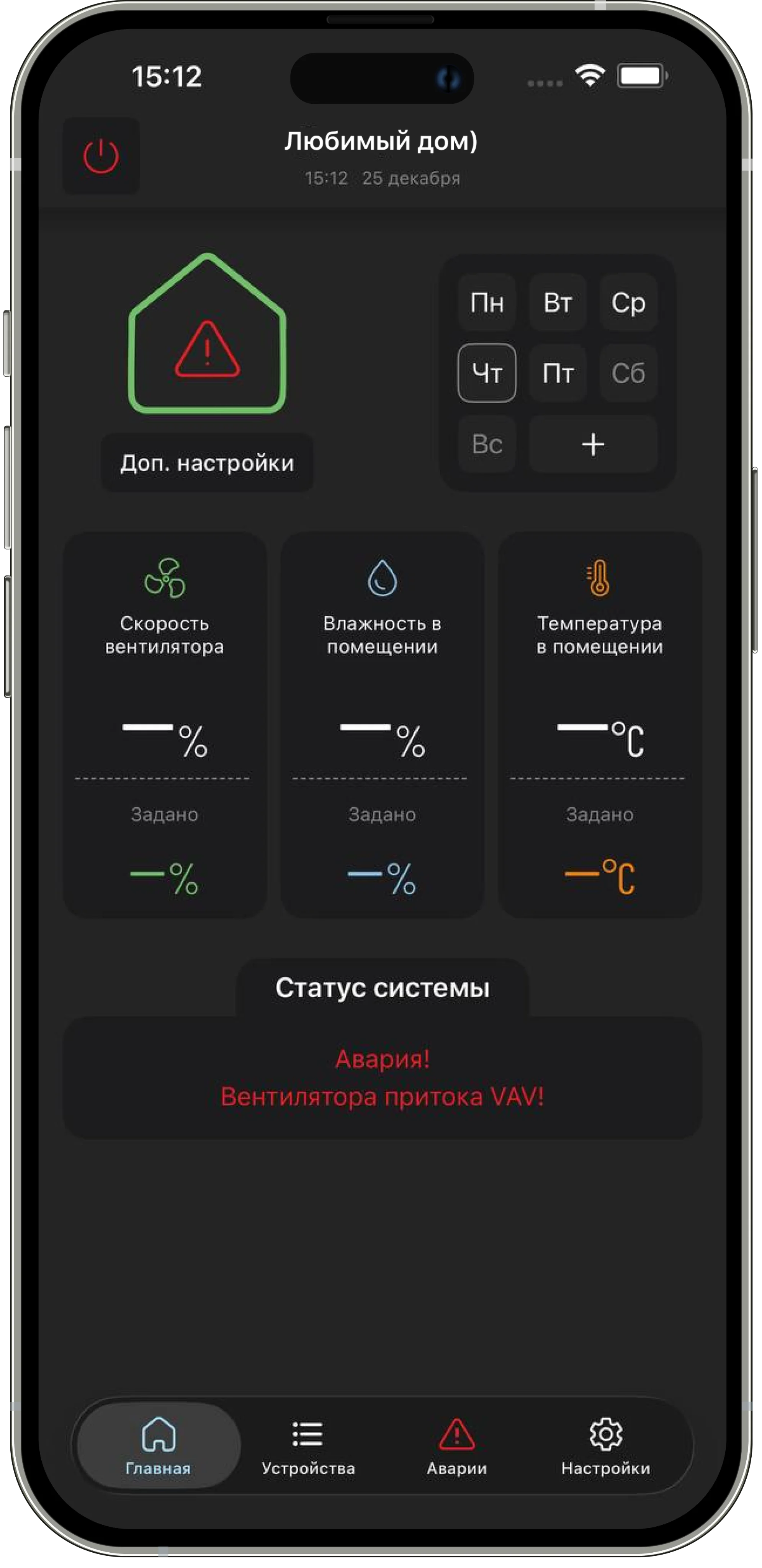762x1568 pixels.
Task: Tap the Чт day button
Action: point(487,373)
